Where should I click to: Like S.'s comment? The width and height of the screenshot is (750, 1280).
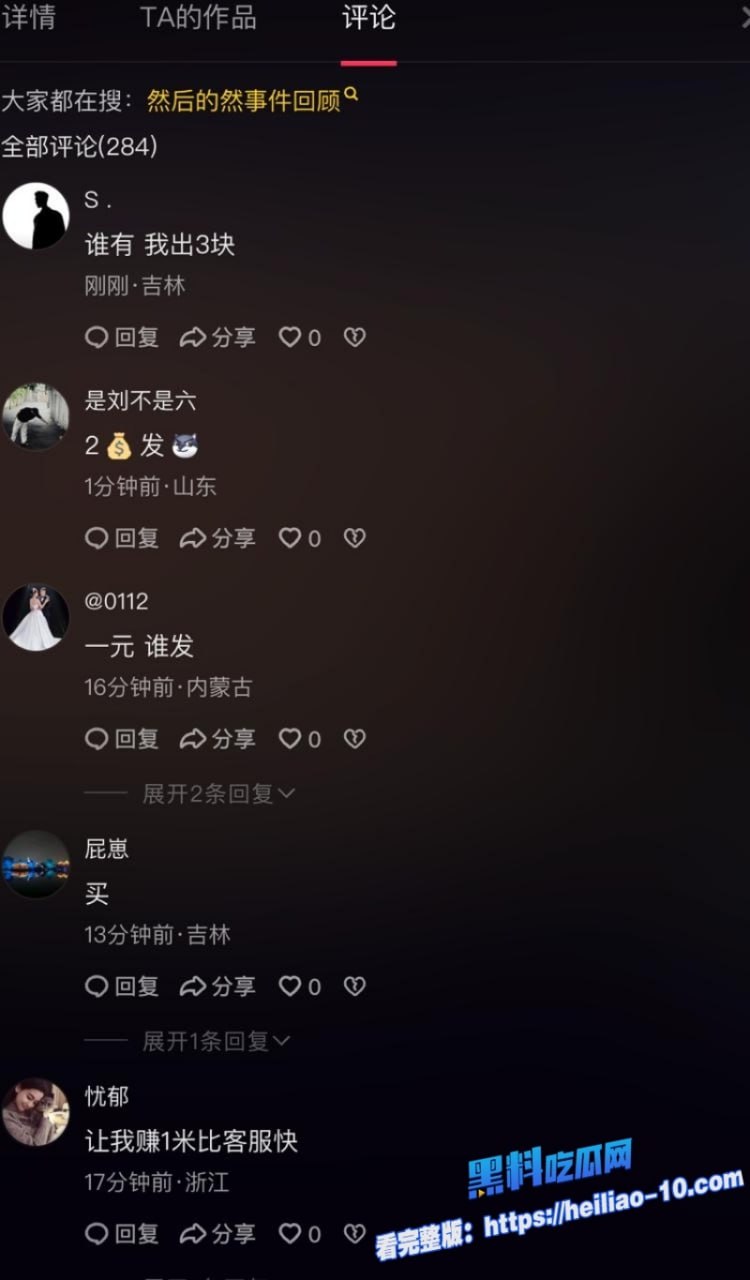coord(299,338)
